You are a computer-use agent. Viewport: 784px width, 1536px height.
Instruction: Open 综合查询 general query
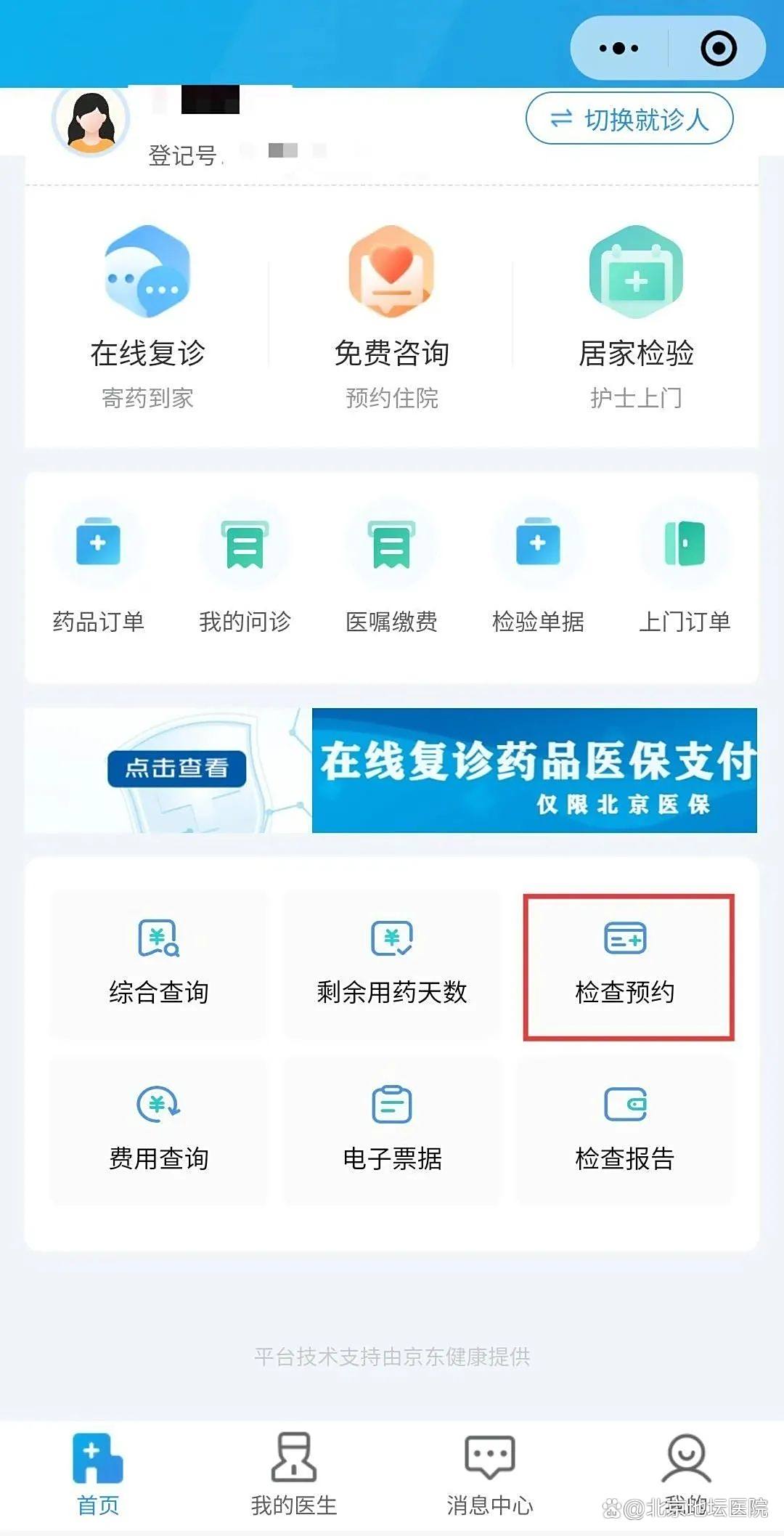(x=159, y=964)
